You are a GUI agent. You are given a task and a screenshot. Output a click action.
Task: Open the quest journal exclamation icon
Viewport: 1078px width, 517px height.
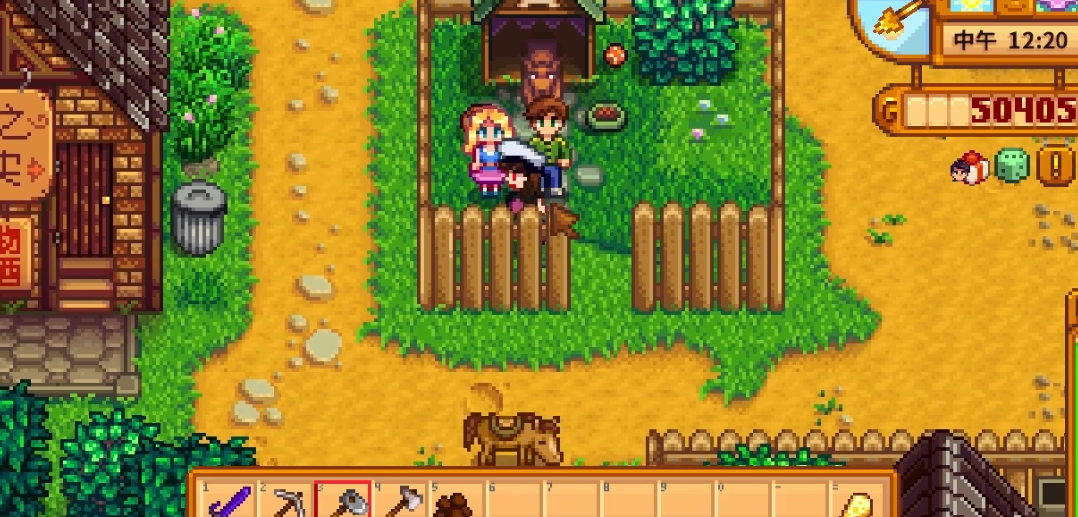pos(1054,165)
